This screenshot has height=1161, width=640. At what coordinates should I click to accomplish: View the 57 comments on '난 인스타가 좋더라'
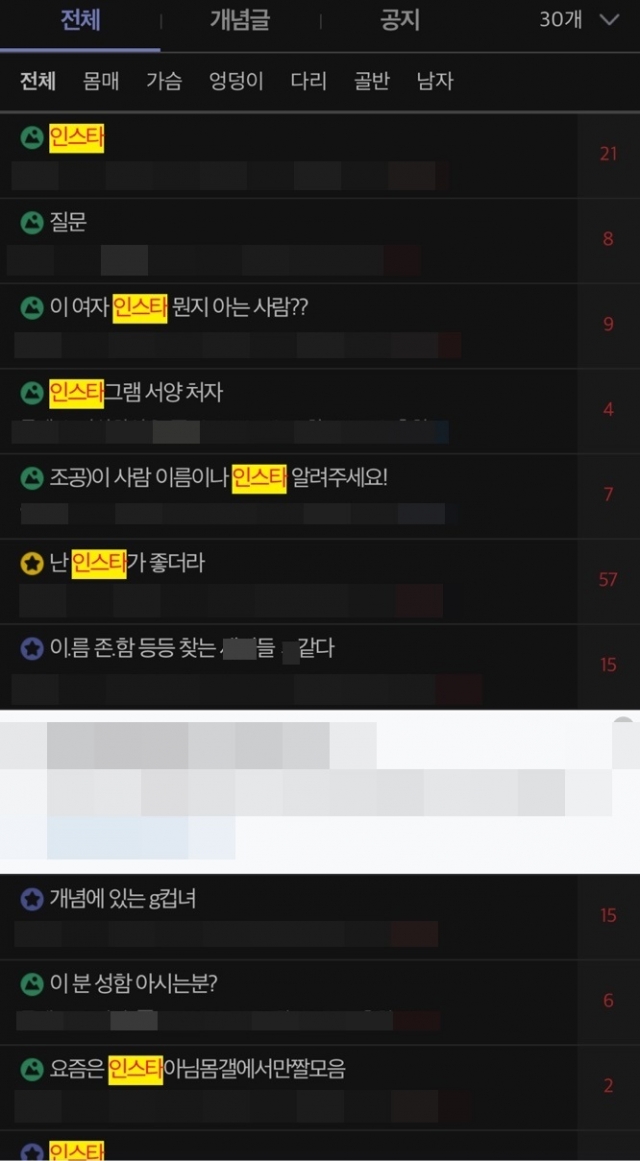point(608,580)
